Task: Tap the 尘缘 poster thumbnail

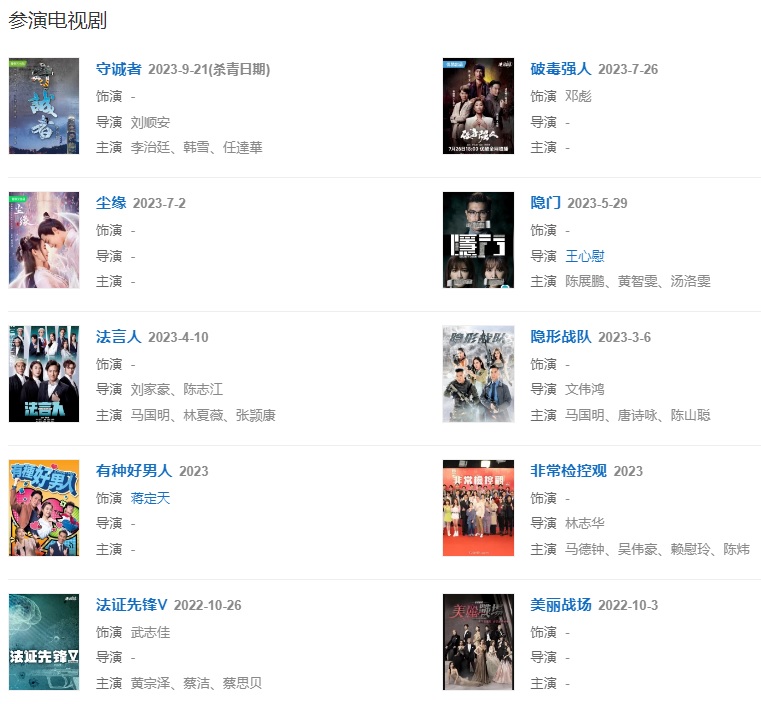Action: (x=43, y=240)
